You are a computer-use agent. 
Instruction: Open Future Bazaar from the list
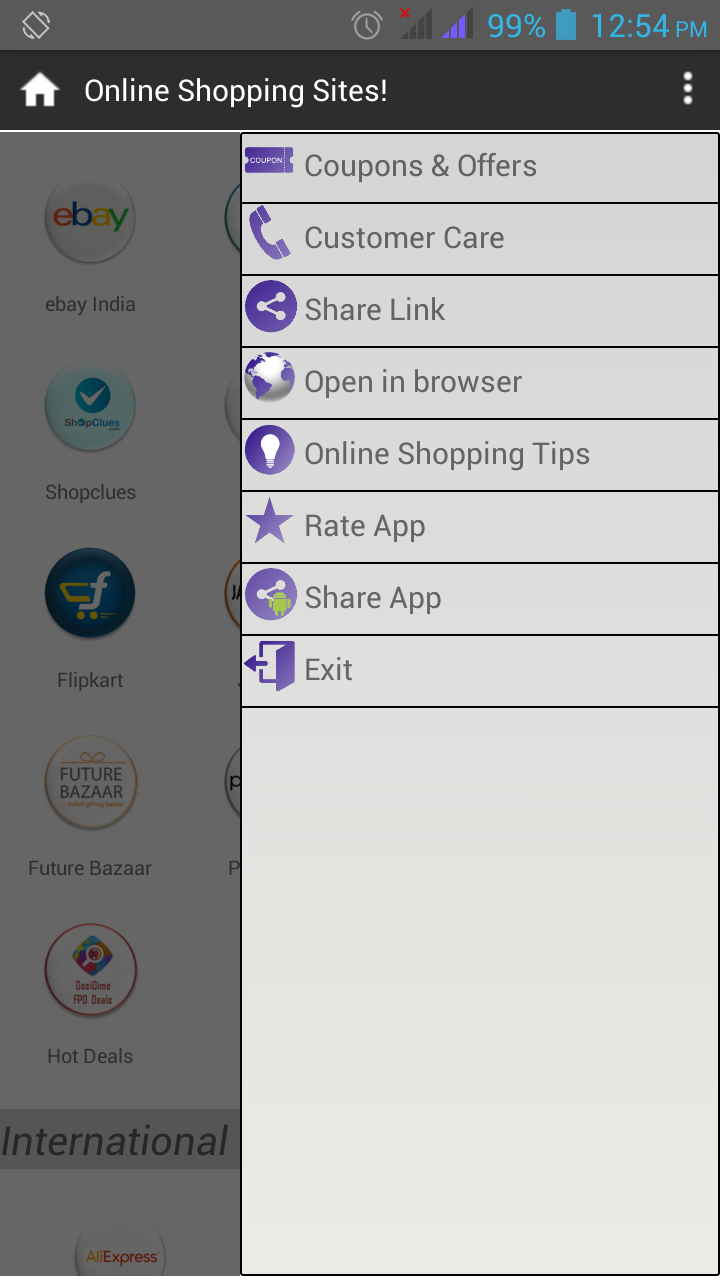pos(90,783)
